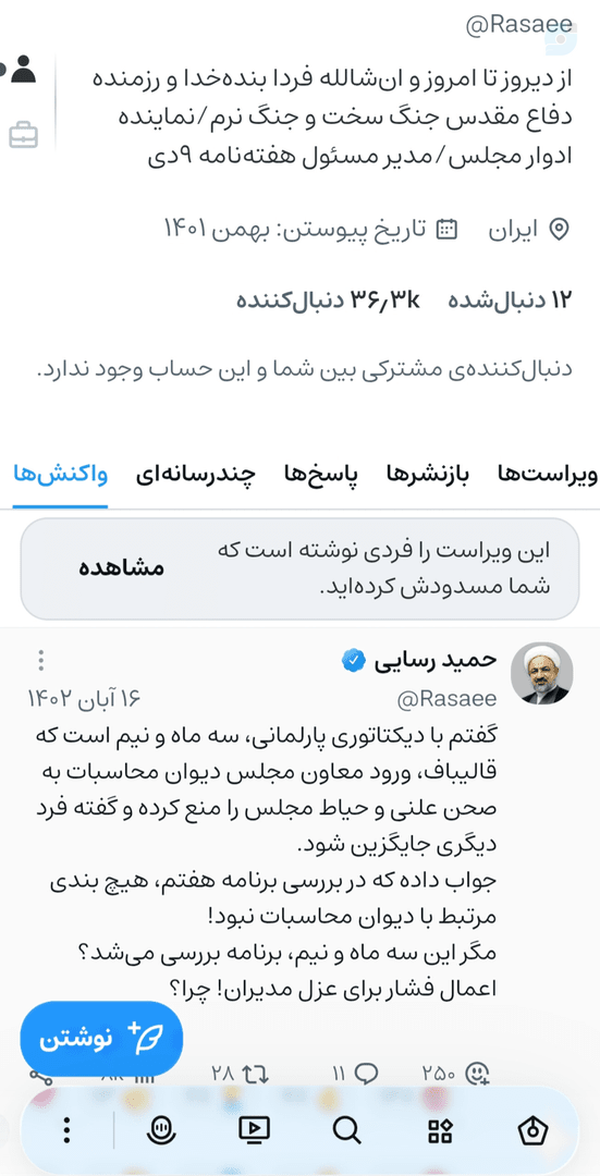The height and width of the screenshot is (1176, 600).
Task: Open the explore grid in the bottom bar
Action: tap(440, 1130)
